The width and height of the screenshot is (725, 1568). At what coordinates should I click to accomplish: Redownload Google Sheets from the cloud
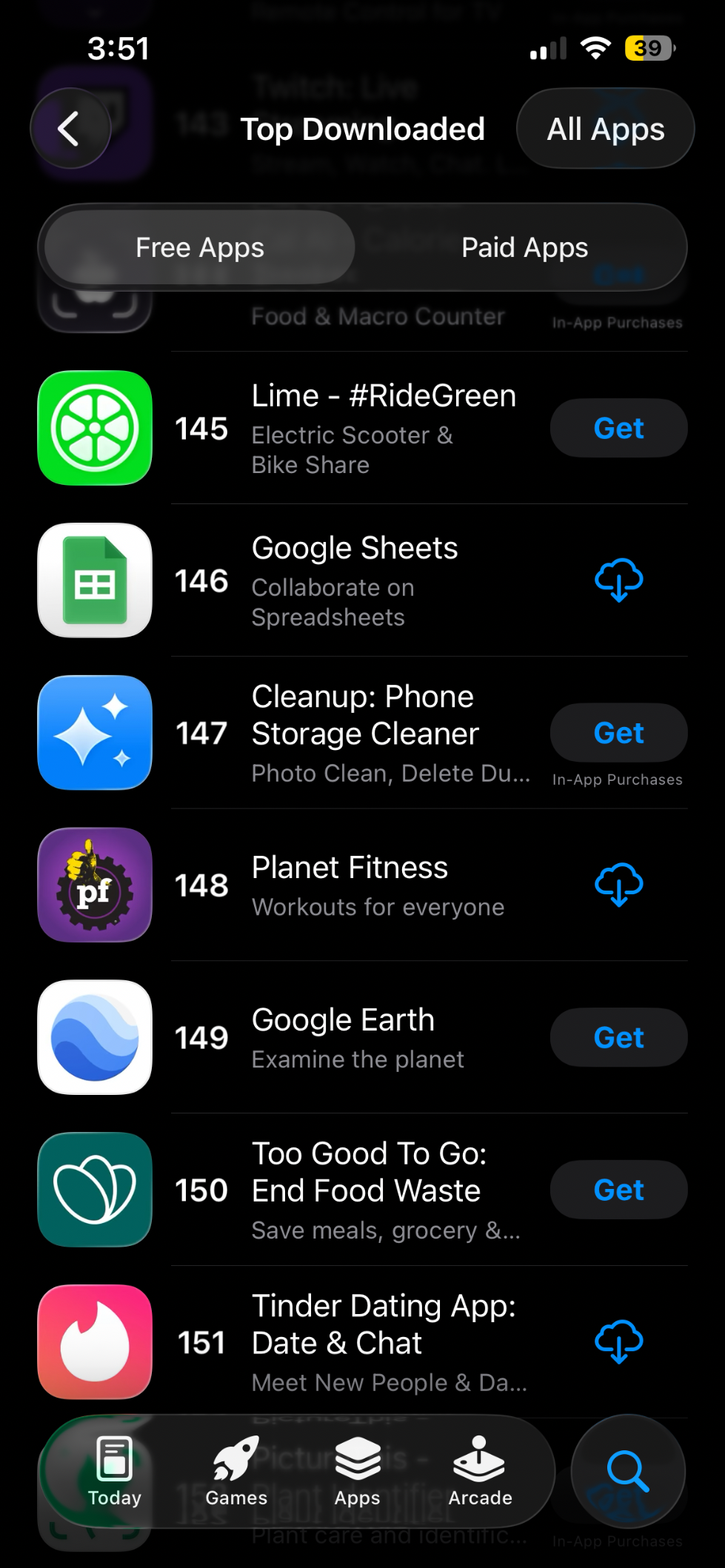click(x=618, y=580)
